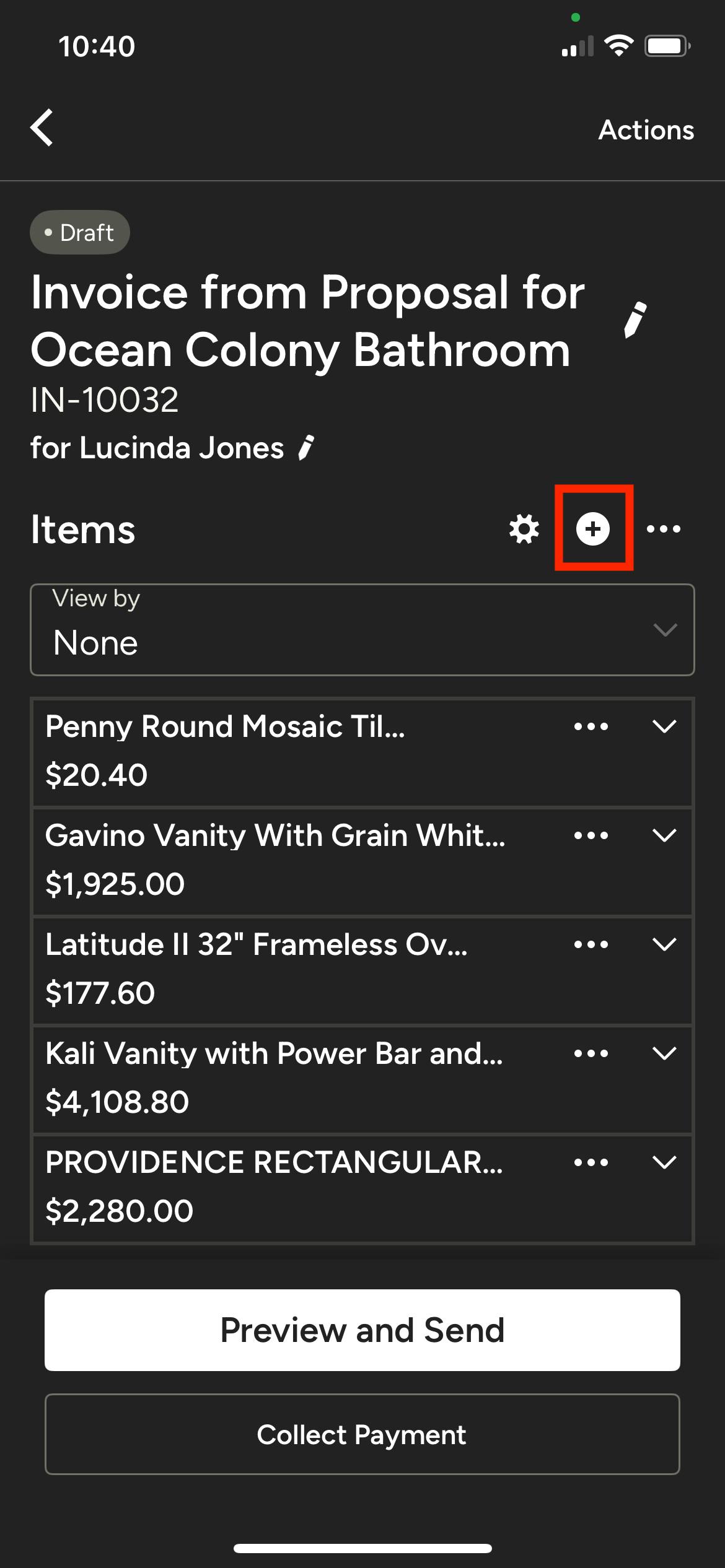725x1568 pixels.
Task: Add a new item with the plus icon
Action: 593,529
